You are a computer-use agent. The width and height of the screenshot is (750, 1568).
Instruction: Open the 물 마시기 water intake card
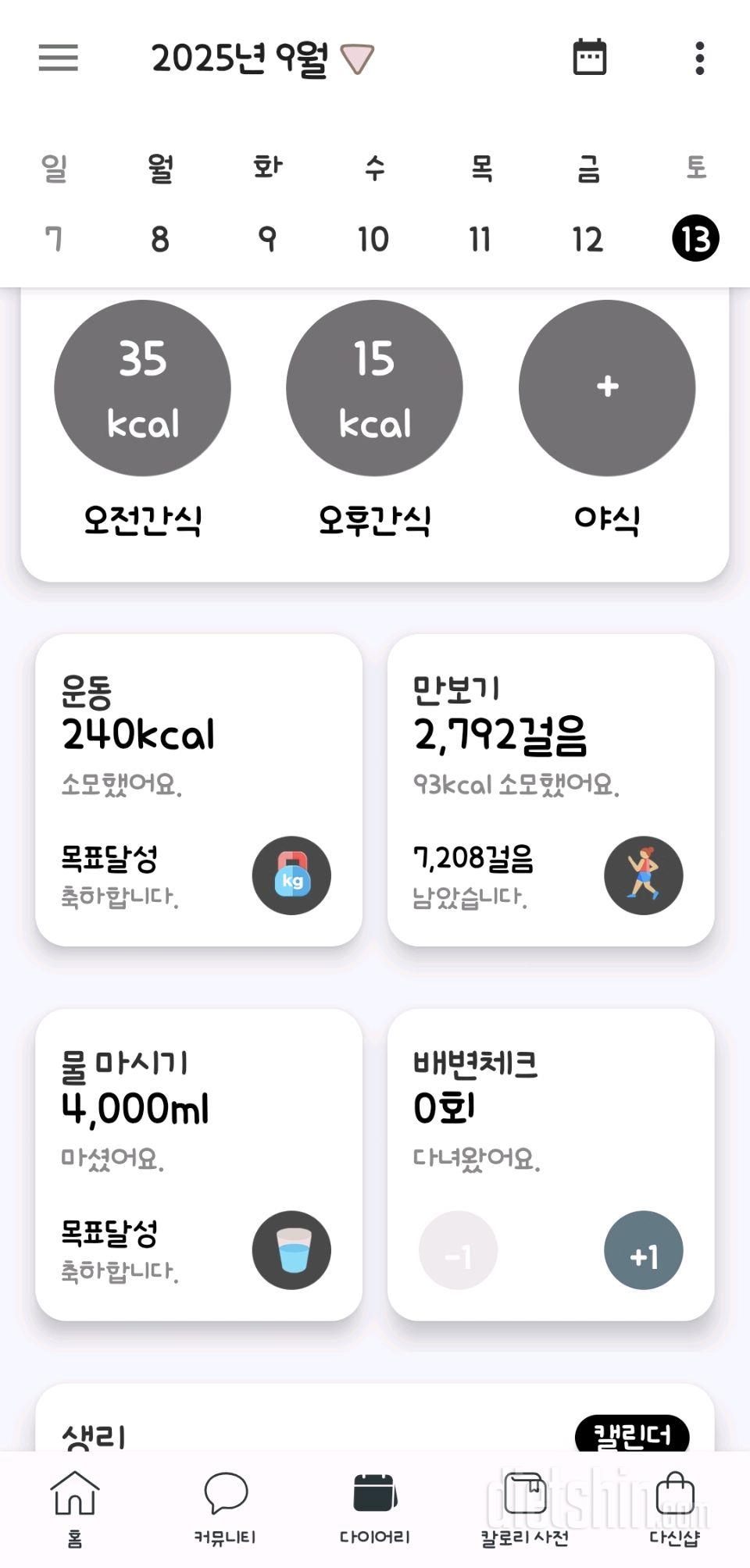tap(198, 1164)
